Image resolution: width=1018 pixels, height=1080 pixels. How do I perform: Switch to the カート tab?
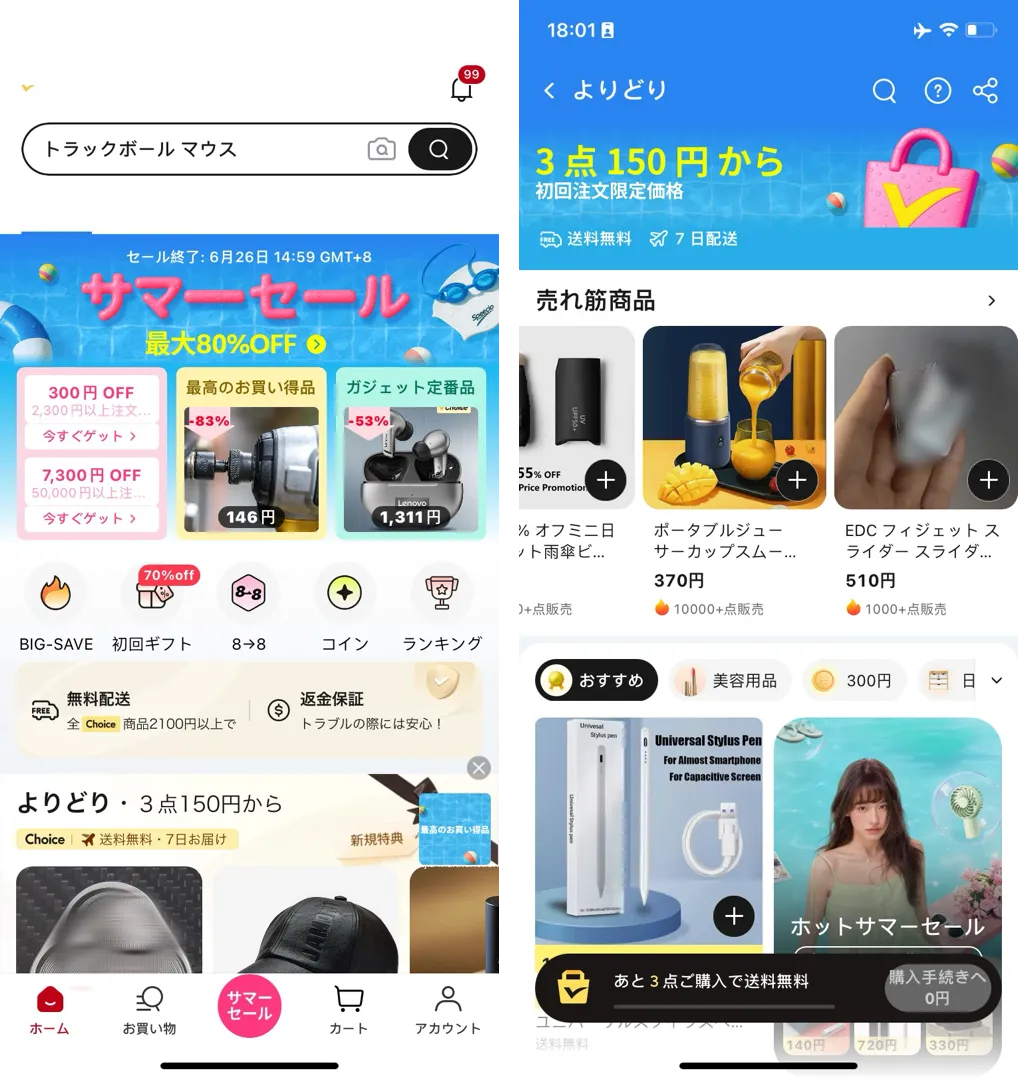tap(348, 1011)
